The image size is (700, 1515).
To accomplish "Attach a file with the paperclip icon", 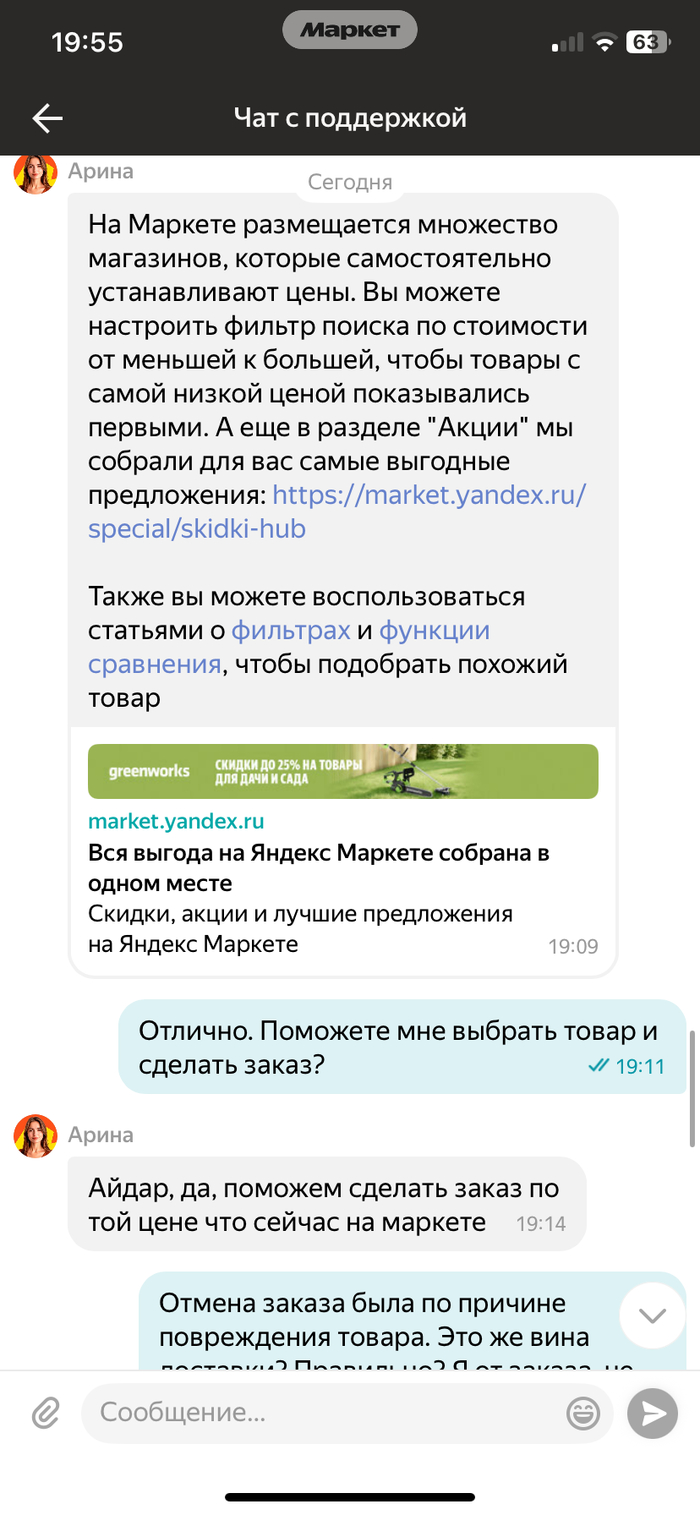I will coord(45,1413).
